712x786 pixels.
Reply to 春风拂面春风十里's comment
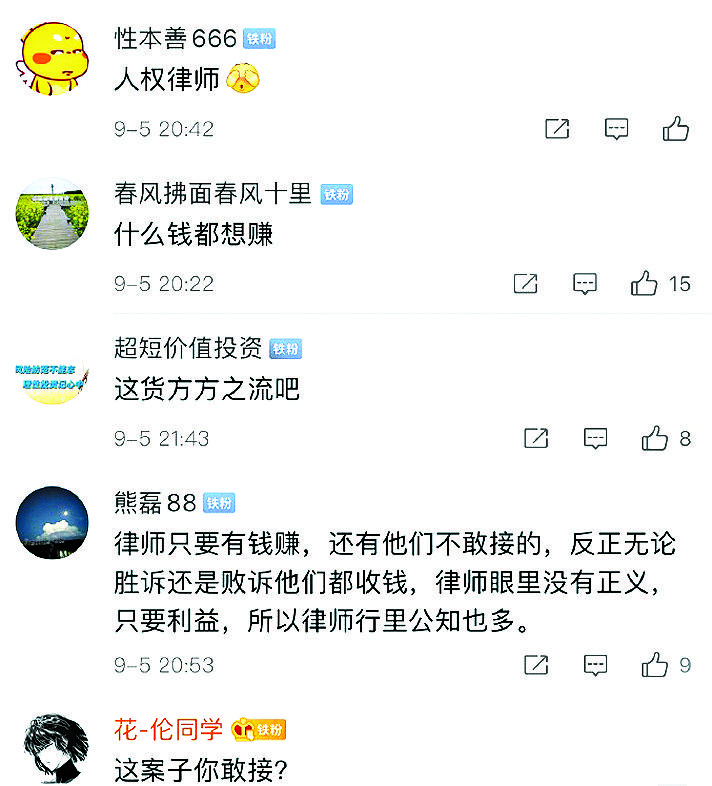pos(585,284)
